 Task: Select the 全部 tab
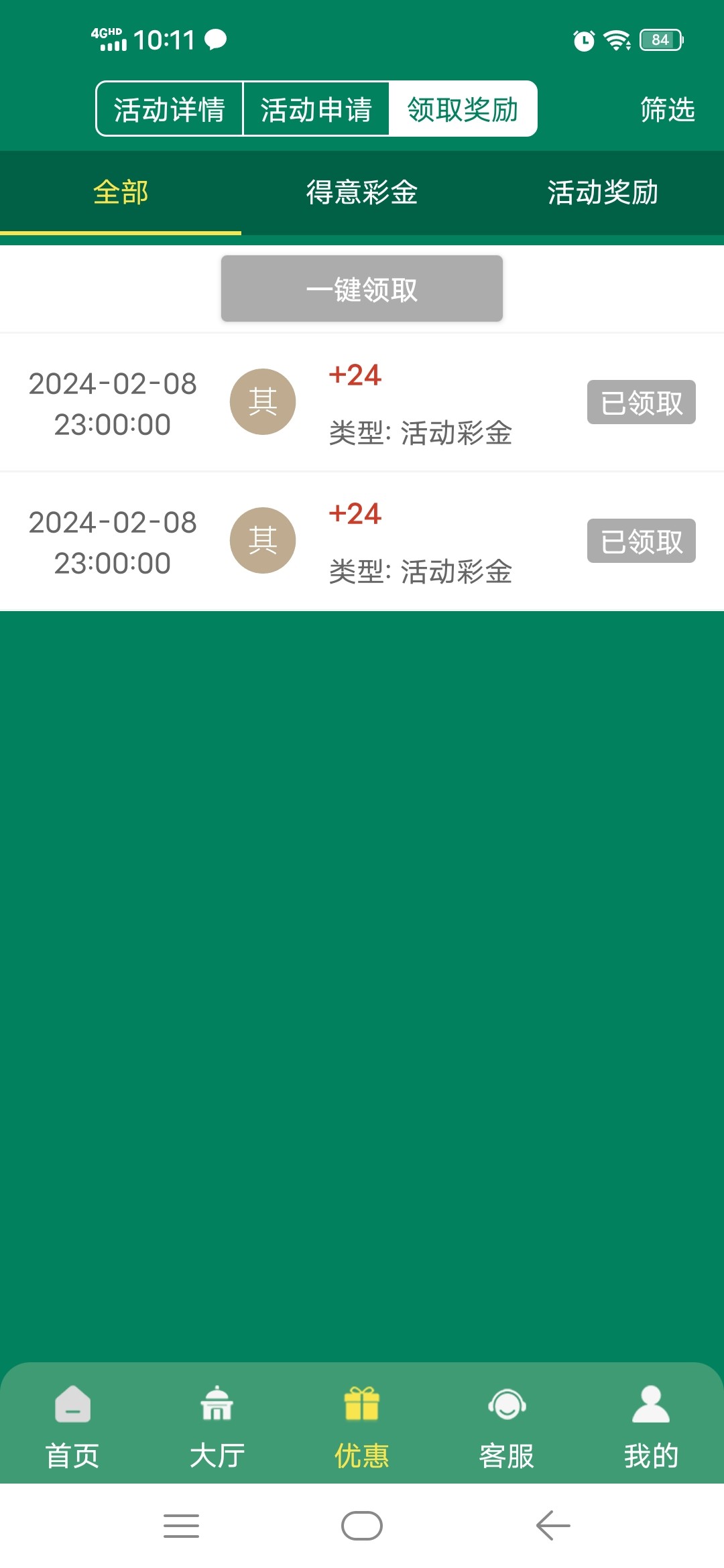121,193
